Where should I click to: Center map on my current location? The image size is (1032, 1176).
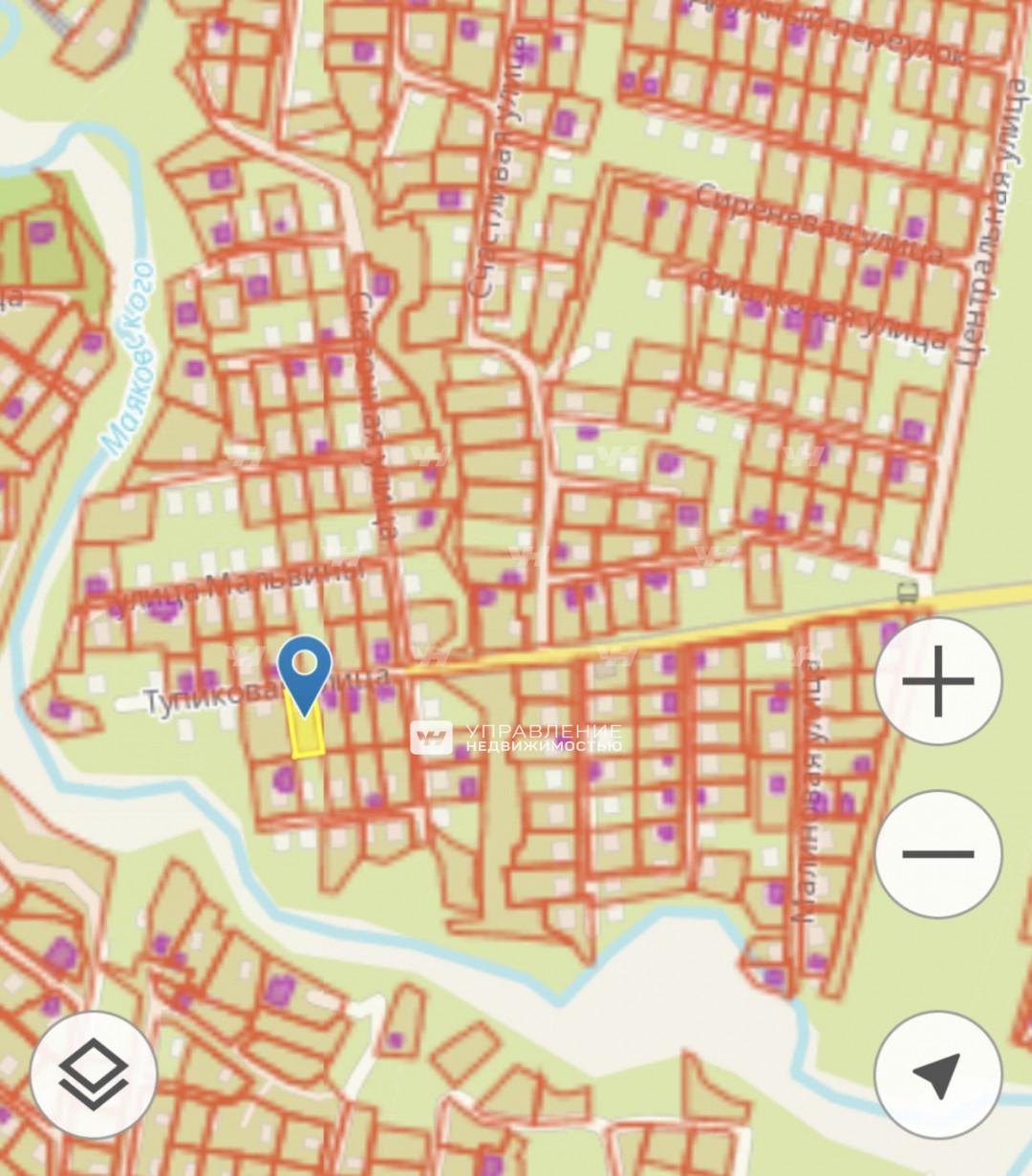coord(937,1074)
